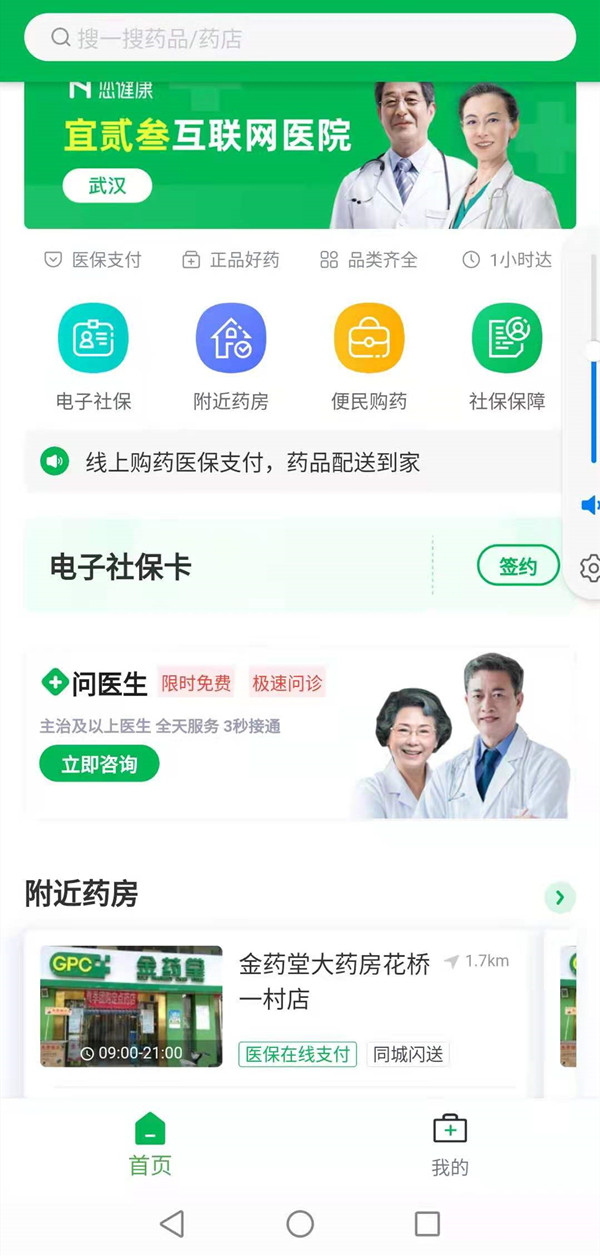This screenshot has width=600, height=1256.
Task: Expand the nearby pharmacies list with the arrow
Action: pos(560,897)
